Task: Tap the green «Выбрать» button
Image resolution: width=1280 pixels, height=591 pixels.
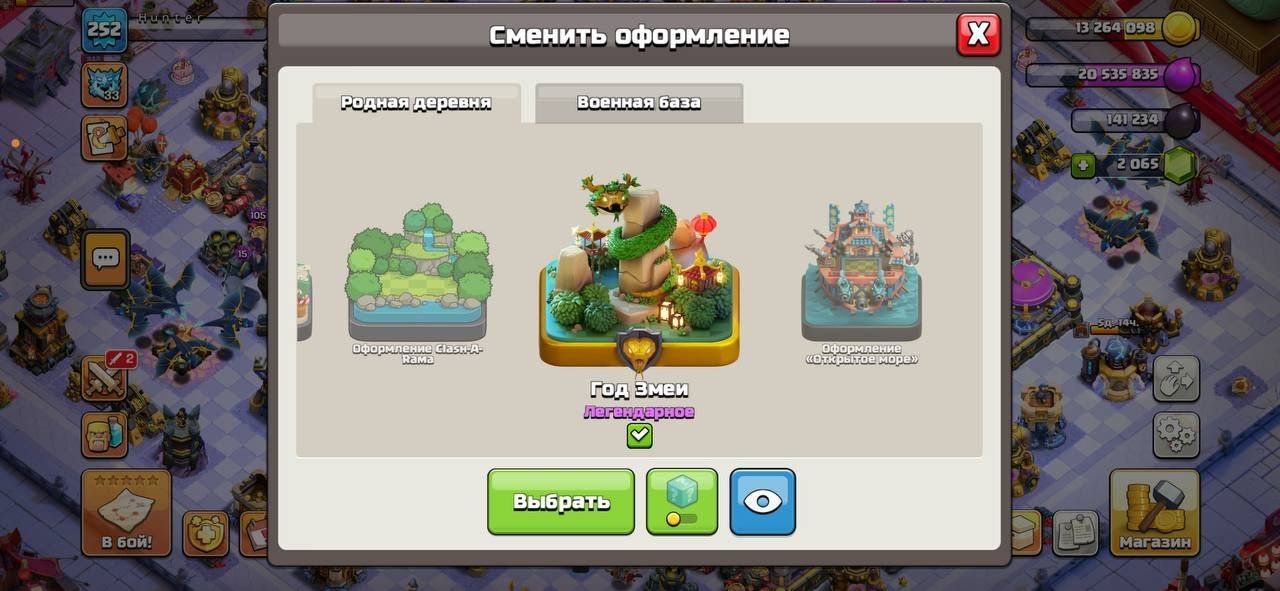Action: click(x=561, y=501)
